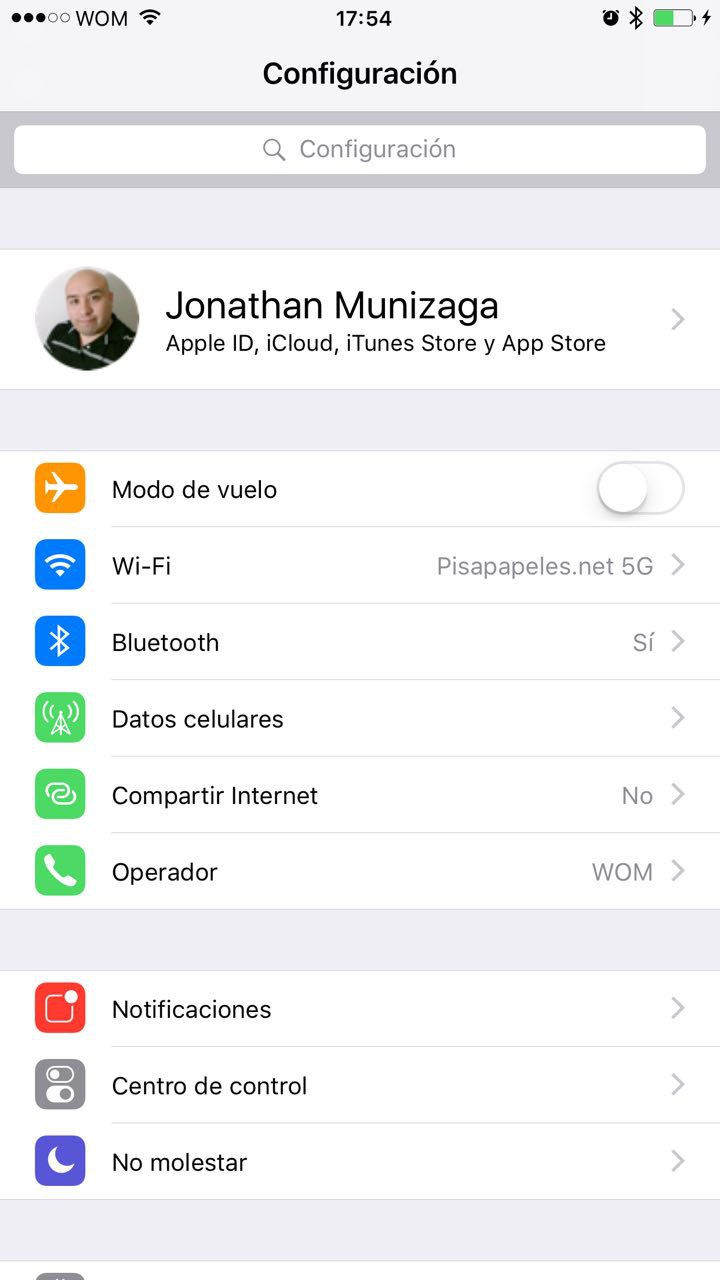Open Datos celulares settings
Screen dimensions: 720x1280
coord(360,719)
